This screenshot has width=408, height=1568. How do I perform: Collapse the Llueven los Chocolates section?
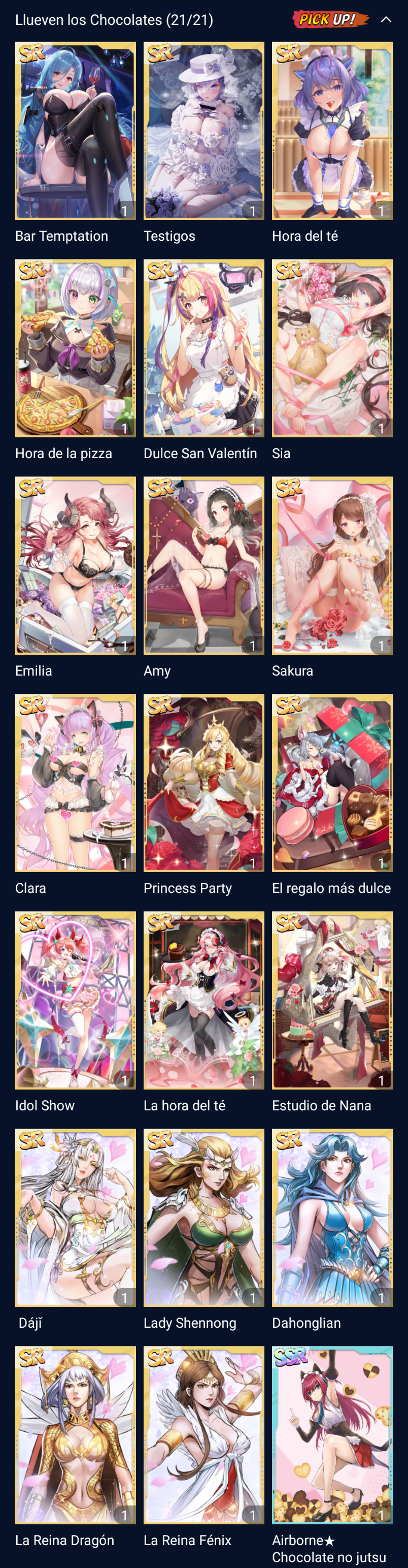tap(386, 19)
